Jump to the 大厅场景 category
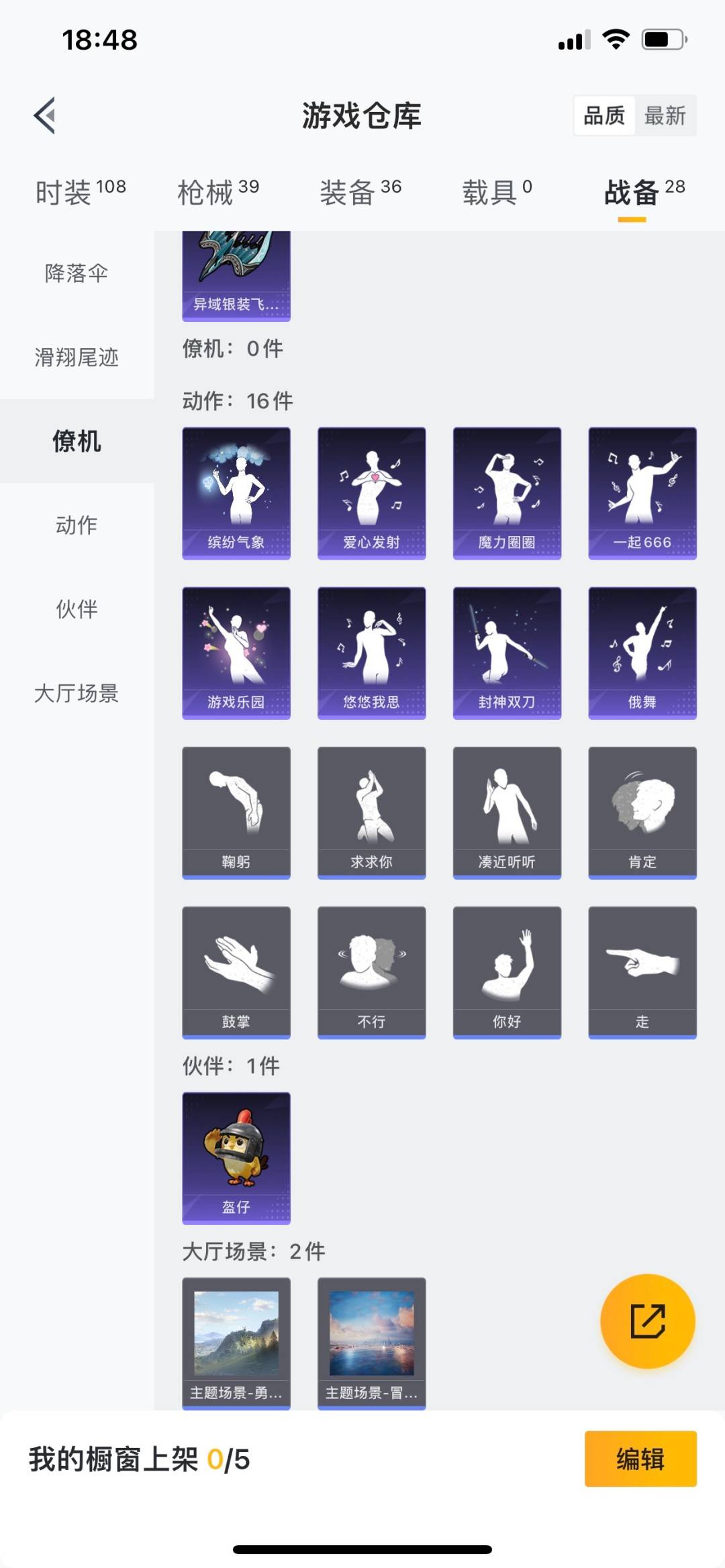This screenshot has height=1568, width=725. point(77,692)
